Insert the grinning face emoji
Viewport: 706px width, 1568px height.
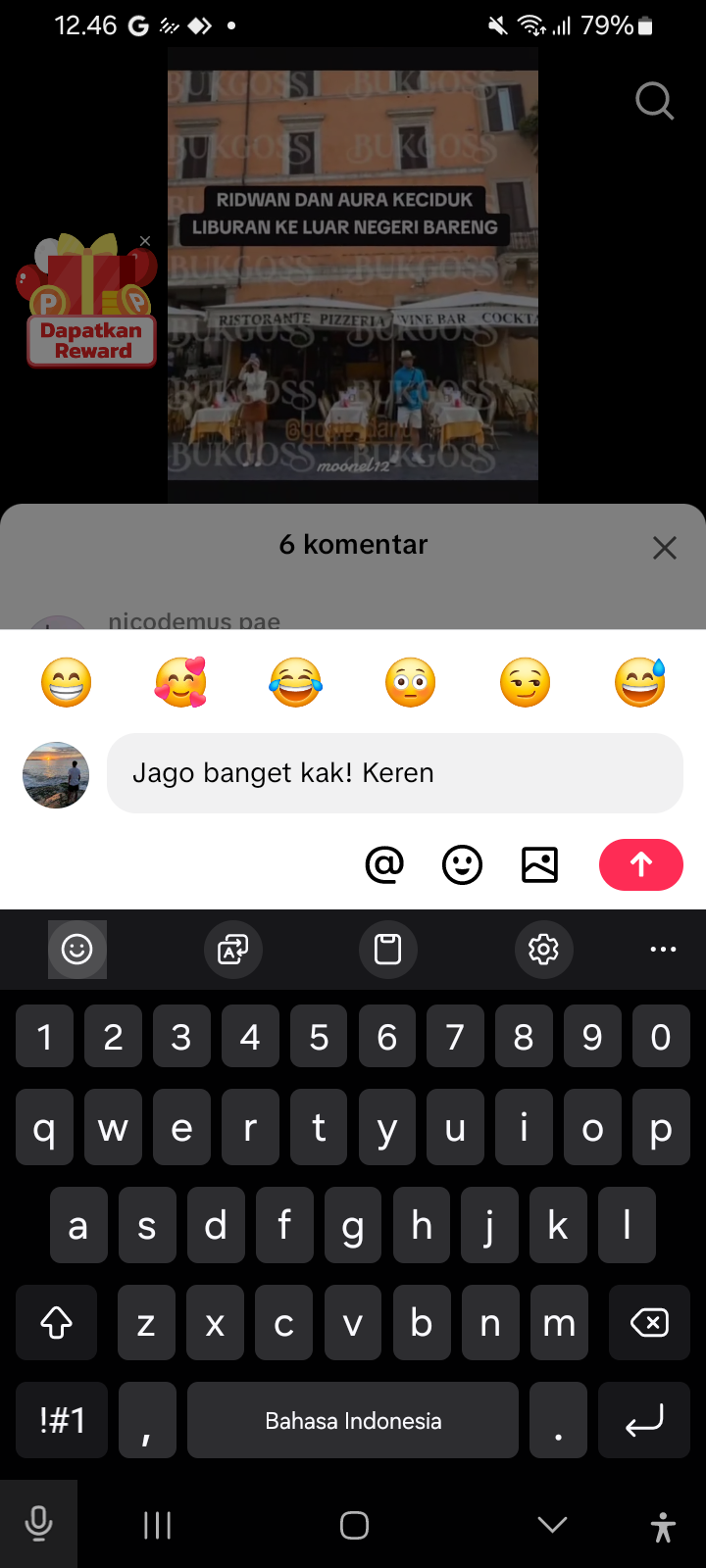(x=66, y=682)
